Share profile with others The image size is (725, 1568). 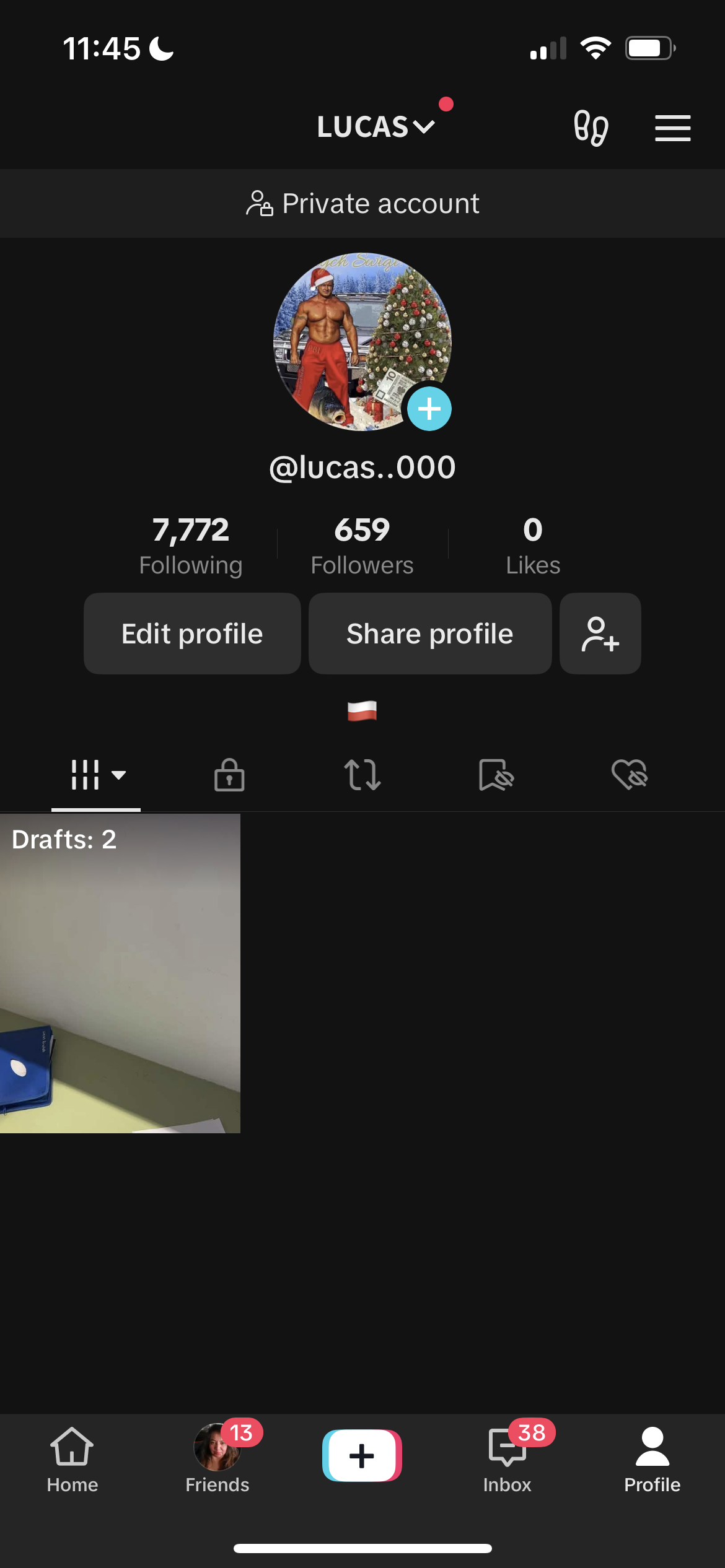click(x=430, y=634)
